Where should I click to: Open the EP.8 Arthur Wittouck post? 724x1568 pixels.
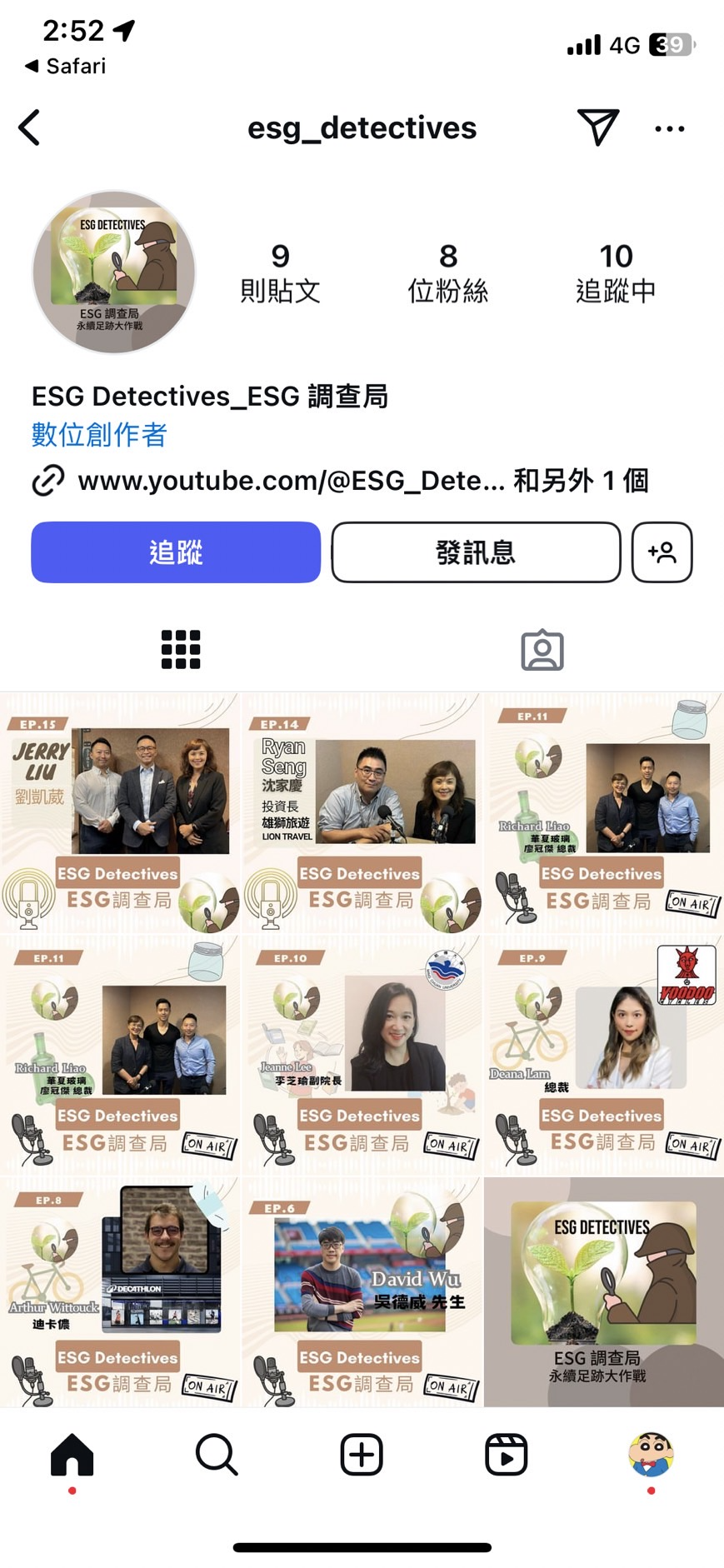coord(120,1292)
